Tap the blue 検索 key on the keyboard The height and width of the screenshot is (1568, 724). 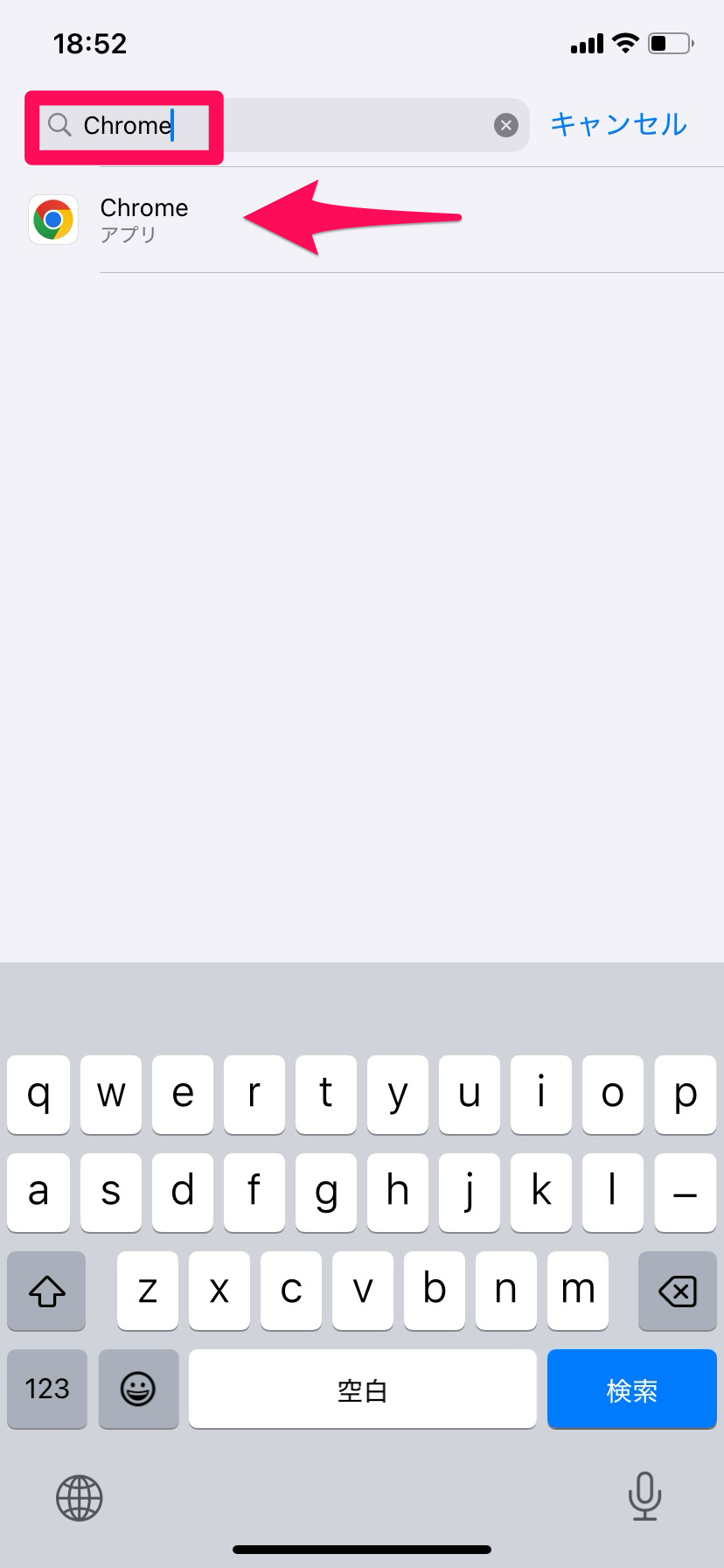click(631, 1389)
